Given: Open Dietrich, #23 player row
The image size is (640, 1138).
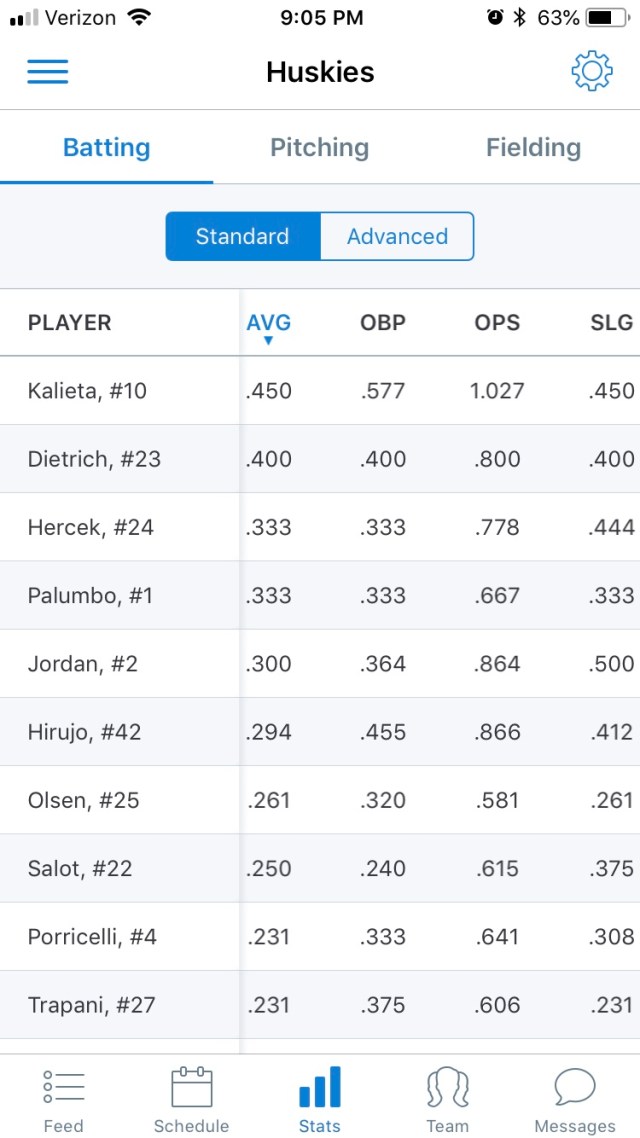Looking at the screenshot, I should 94,459.
